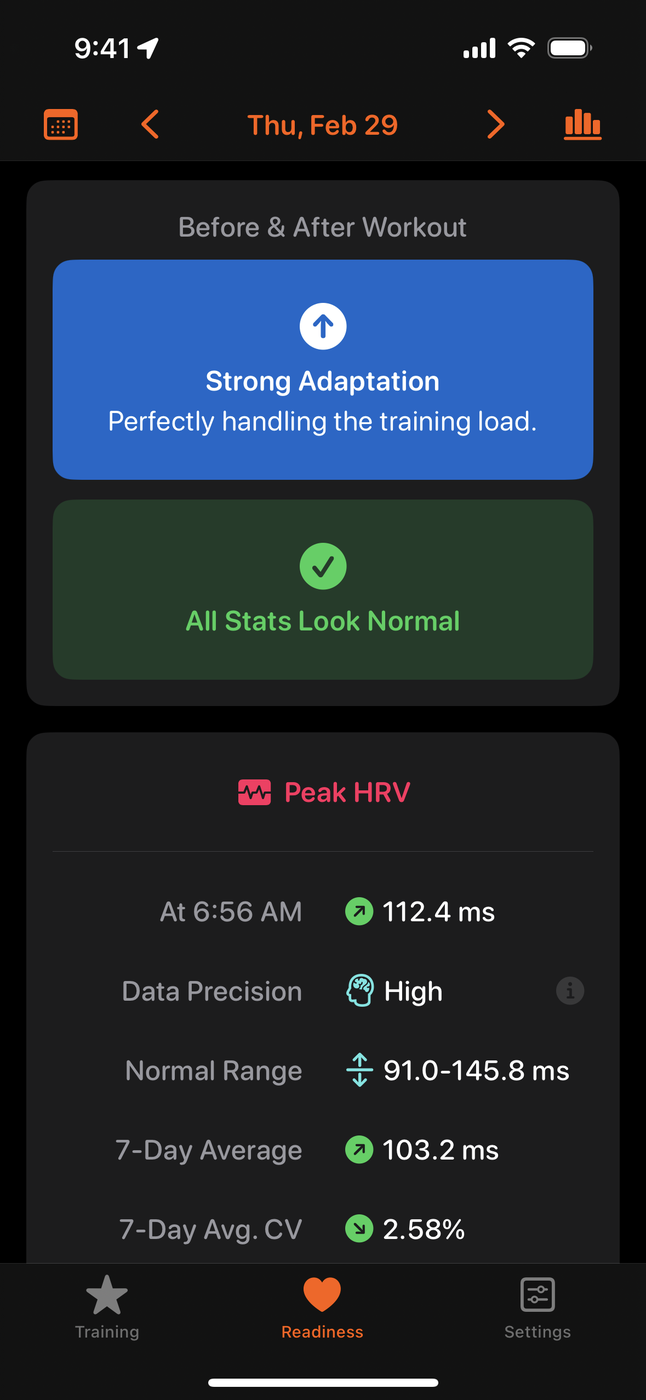Select the Readiness tab
The height and width of the screenshot is (1400, 646).
click(322, 1307)
